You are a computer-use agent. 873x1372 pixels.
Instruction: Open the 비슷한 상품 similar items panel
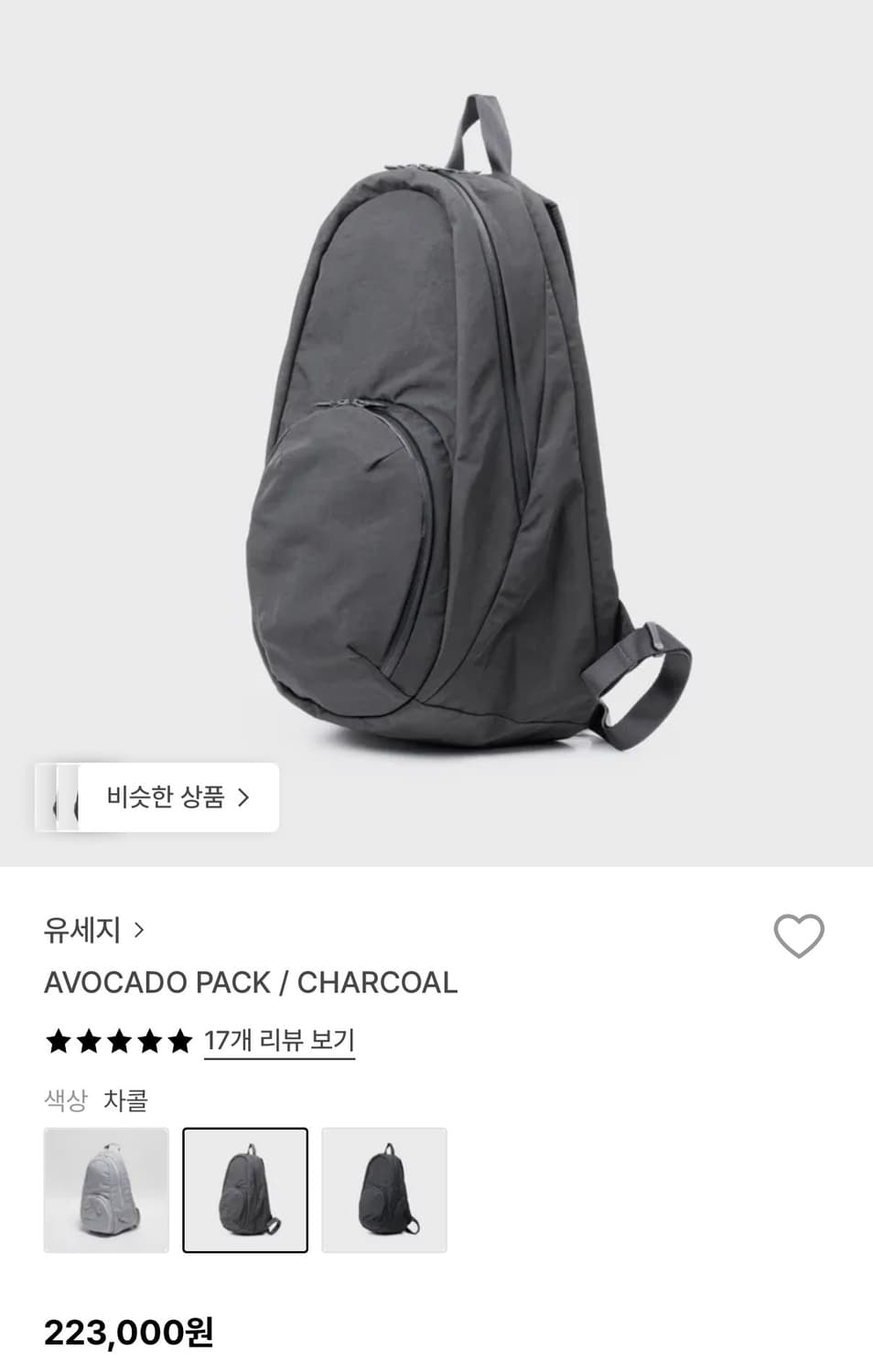[169, 797]
